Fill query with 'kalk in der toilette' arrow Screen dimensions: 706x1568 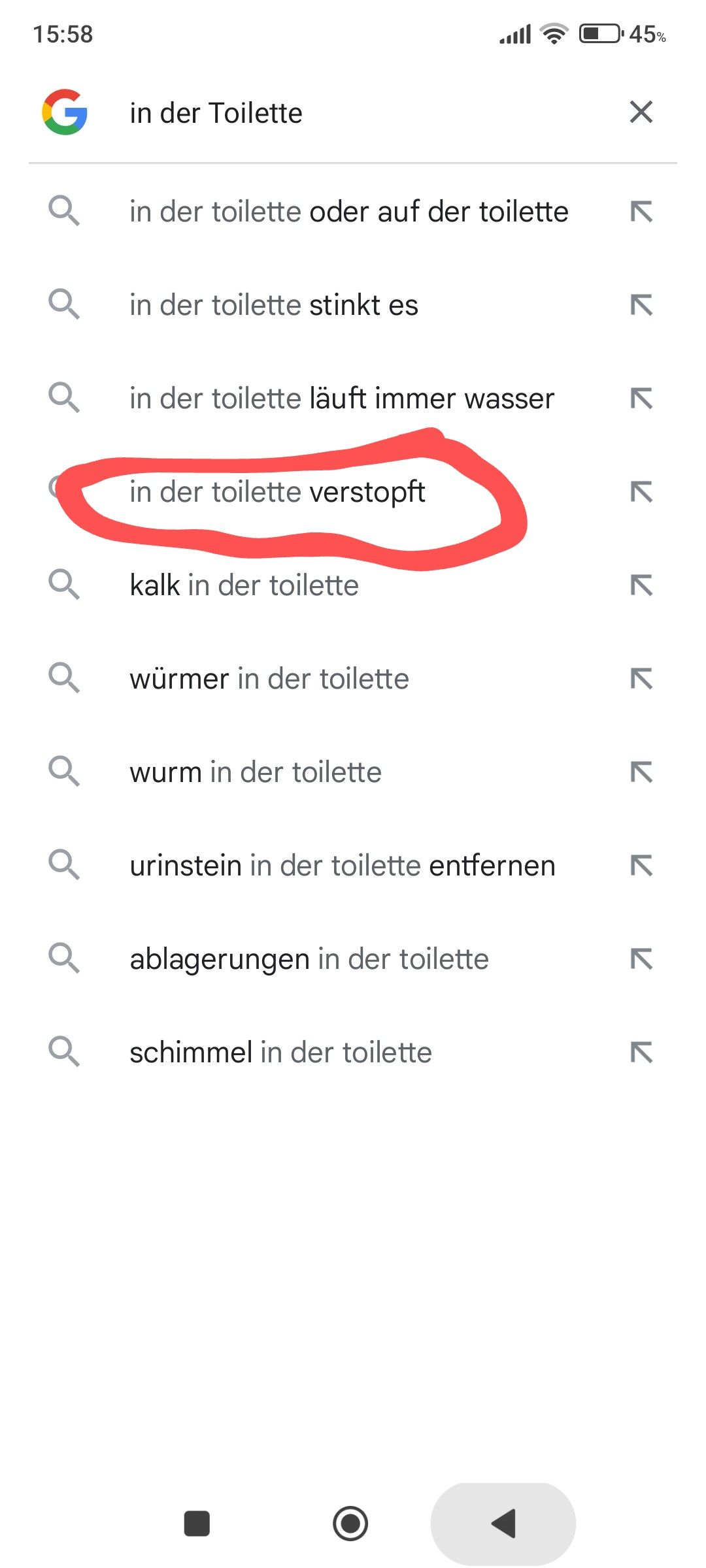coord(641,585)
